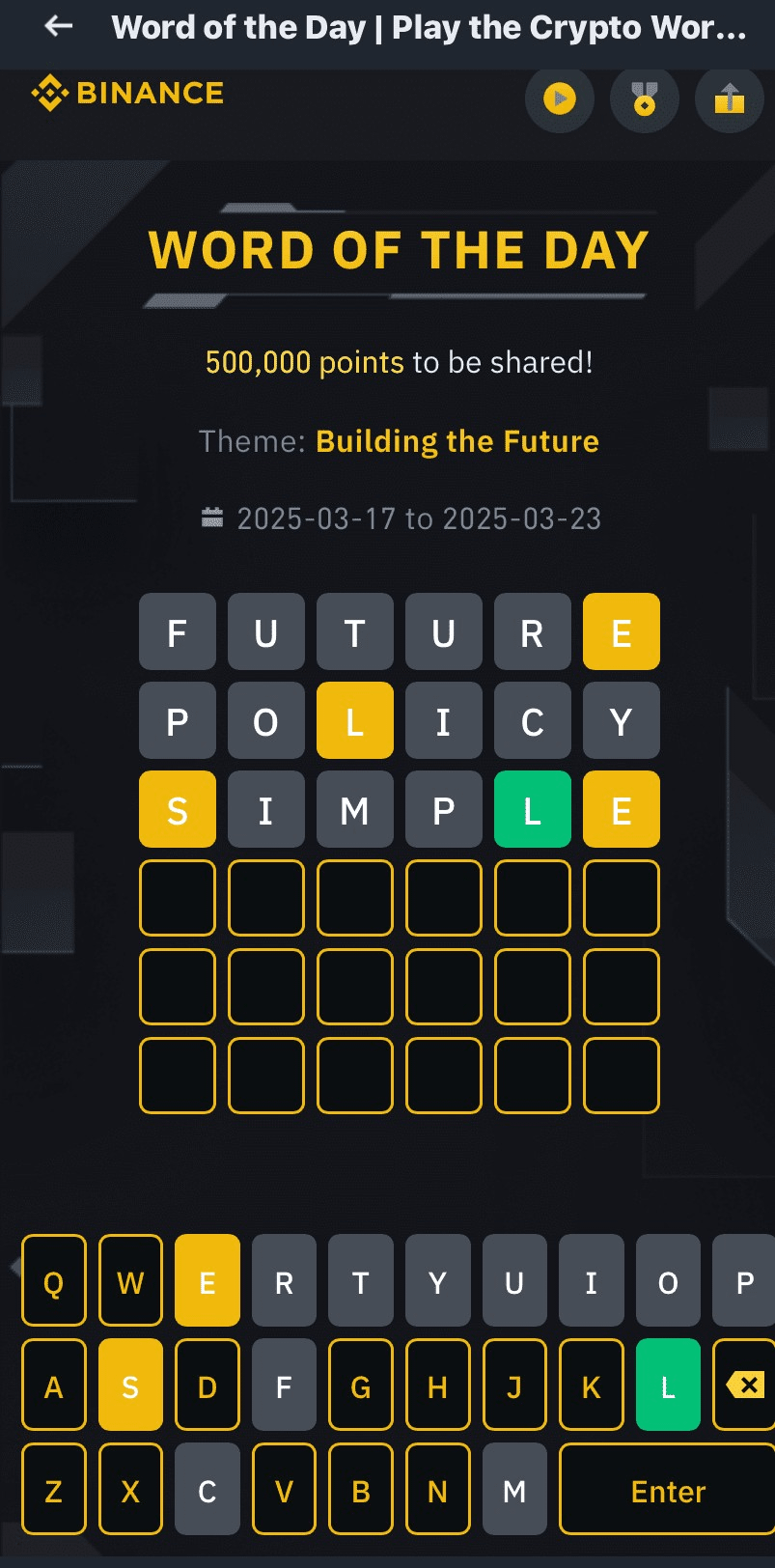Image resolution: width=775 pixels, height=1568 pixels.
Task: Tap the letter A key
Action: pos(54,1386)
